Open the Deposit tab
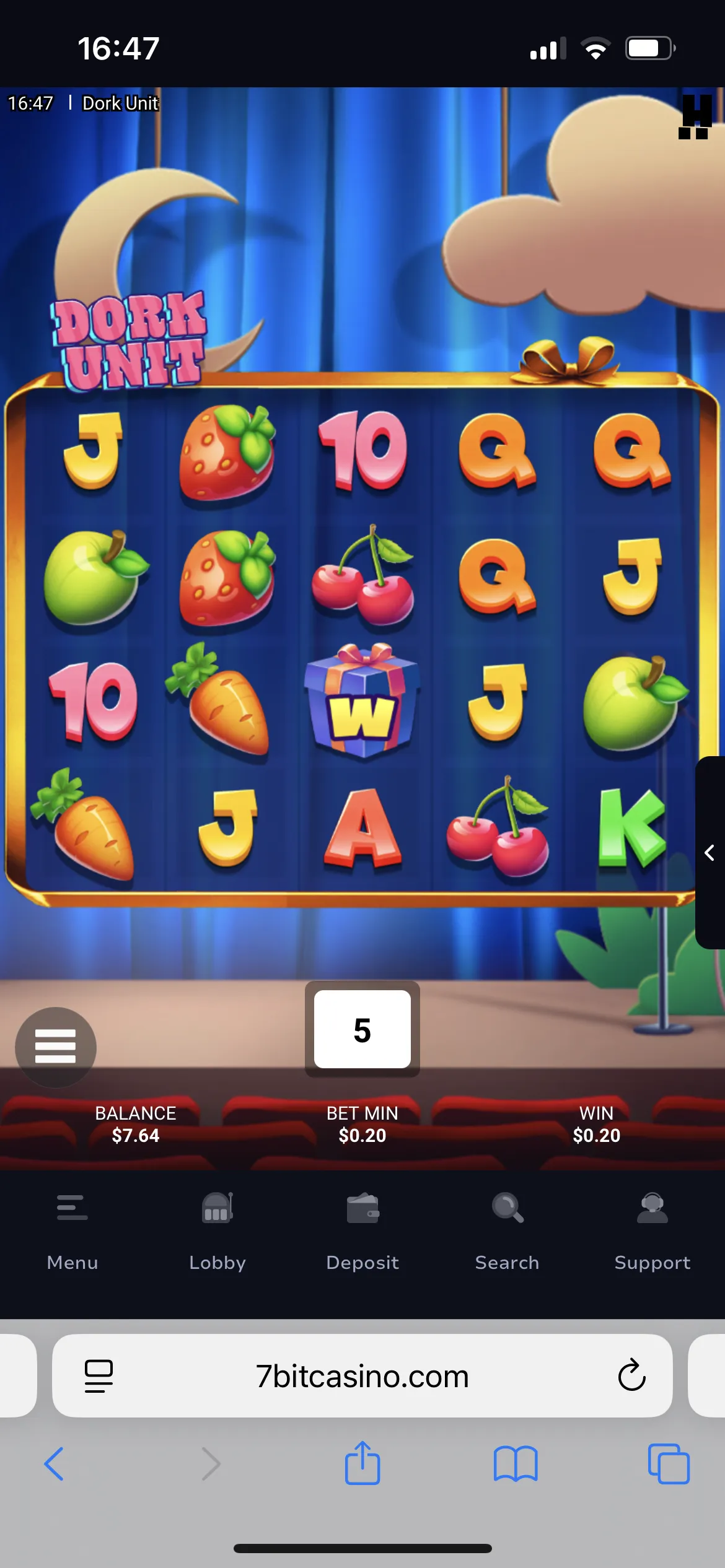 [x=362, y=1230]
